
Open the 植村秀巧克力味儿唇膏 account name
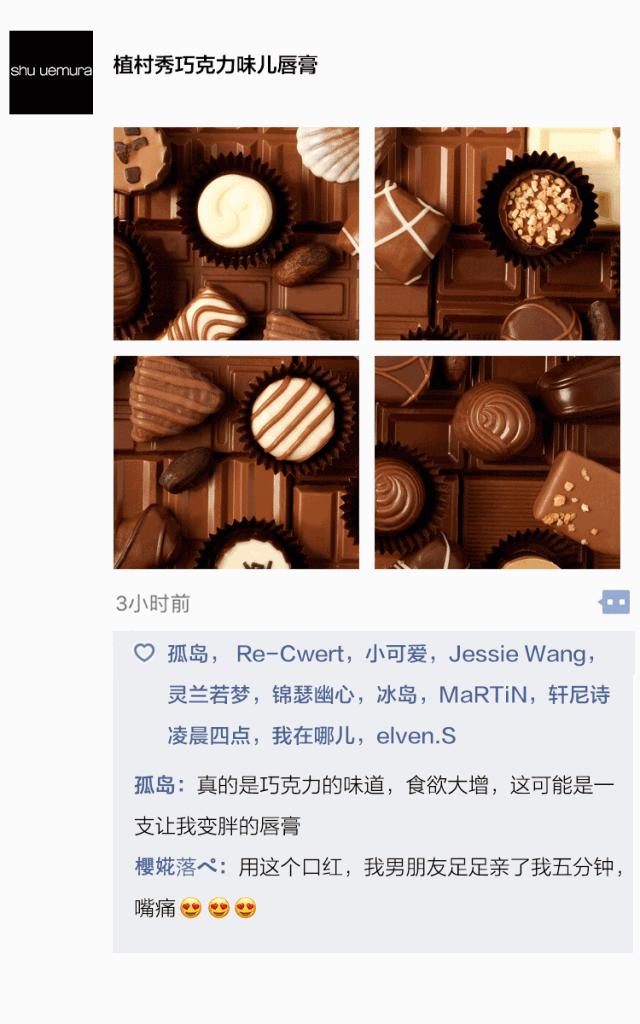215,66
